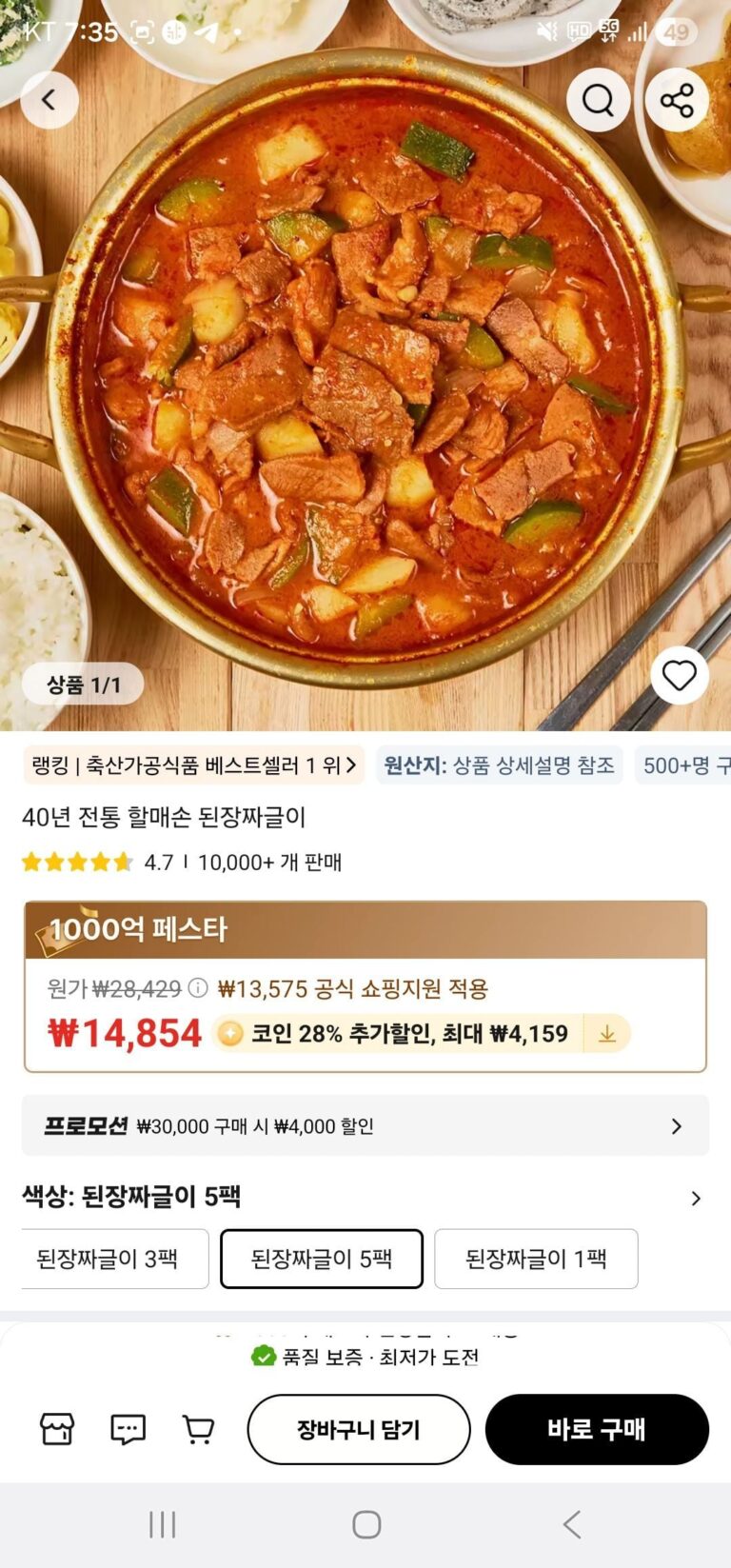Viewport: 731px width, 1568px height.
Task: Return with system back button
Action: click(572, 1524)
